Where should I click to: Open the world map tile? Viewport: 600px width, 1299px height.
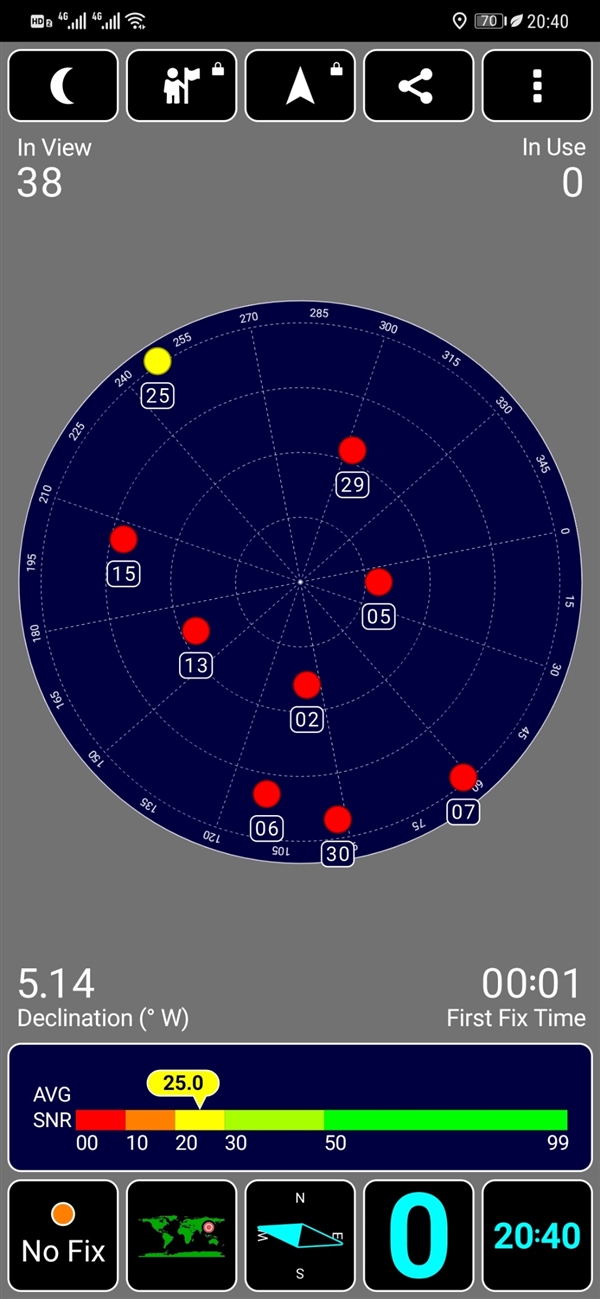(x=181, y=1235)
